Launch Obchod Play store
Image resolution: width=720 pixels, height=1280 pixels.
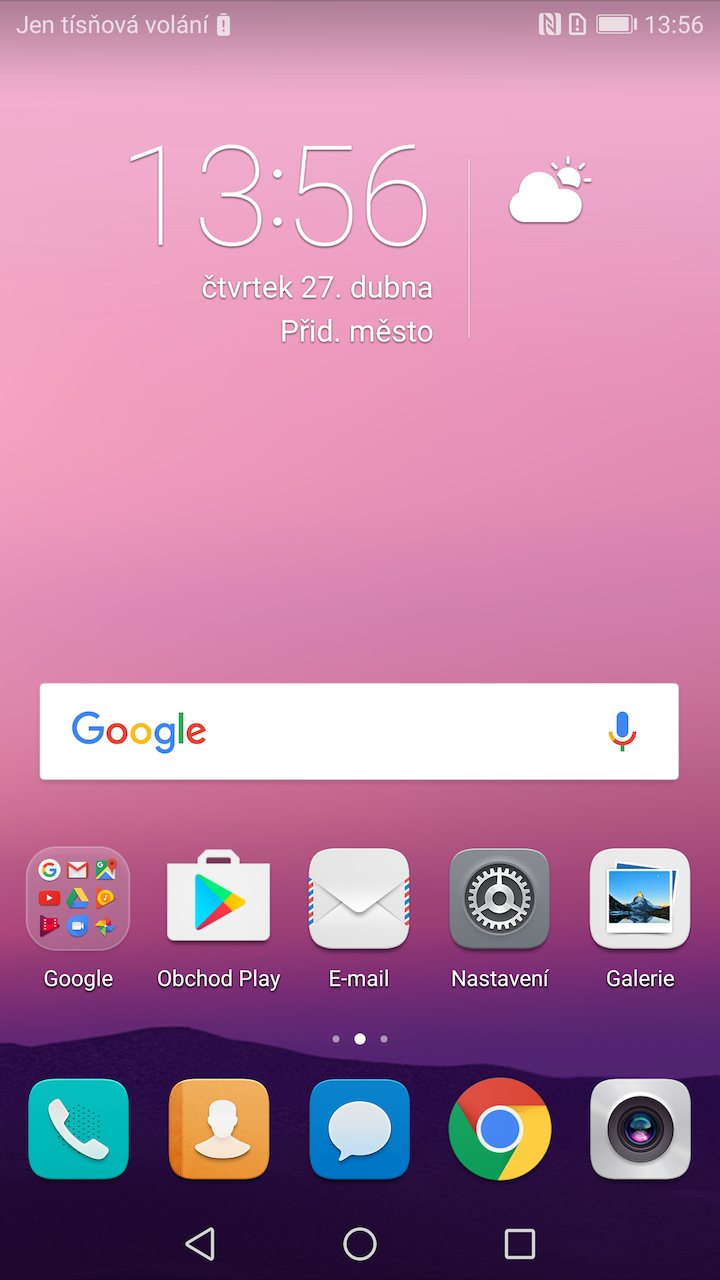(x=218, y=899)
